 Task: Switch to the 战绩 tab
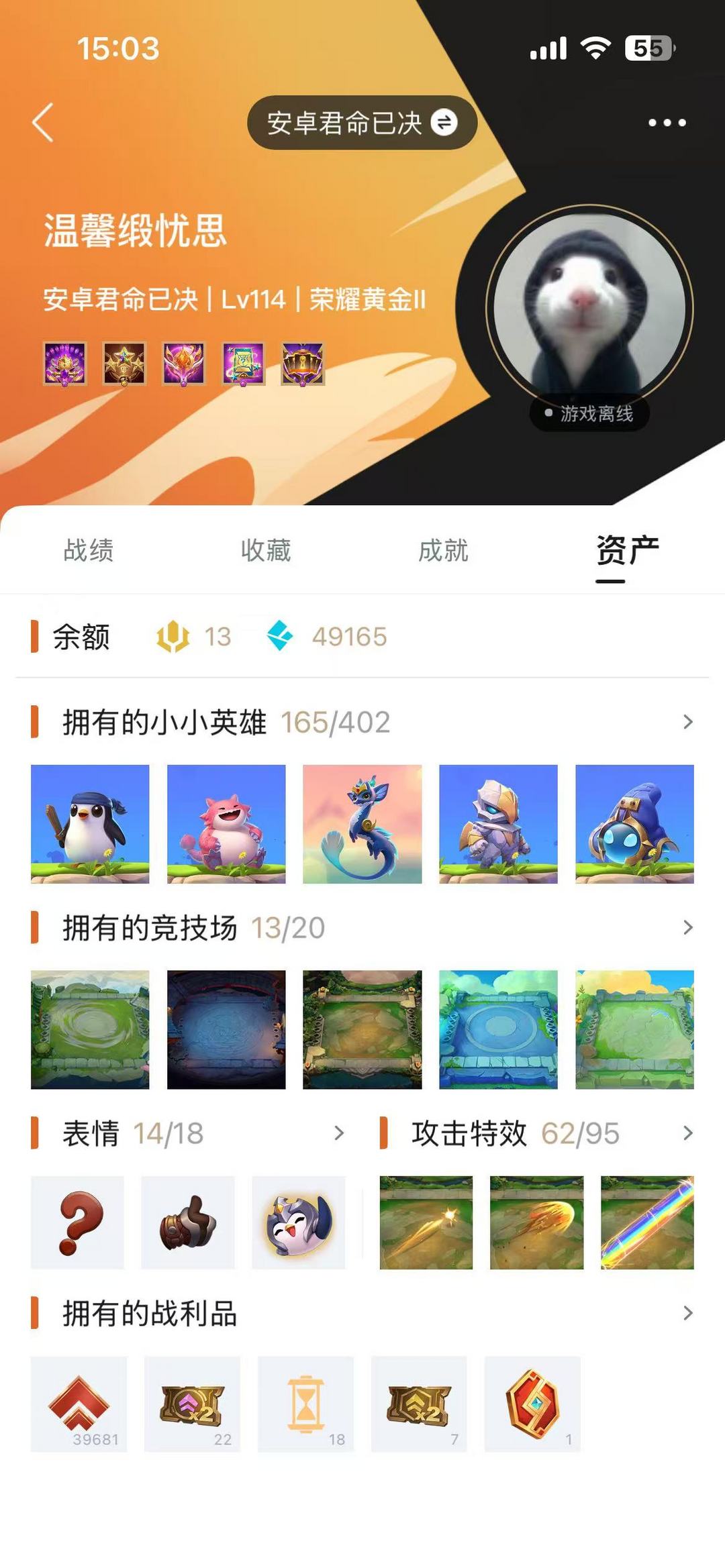(x=89, y=550)
